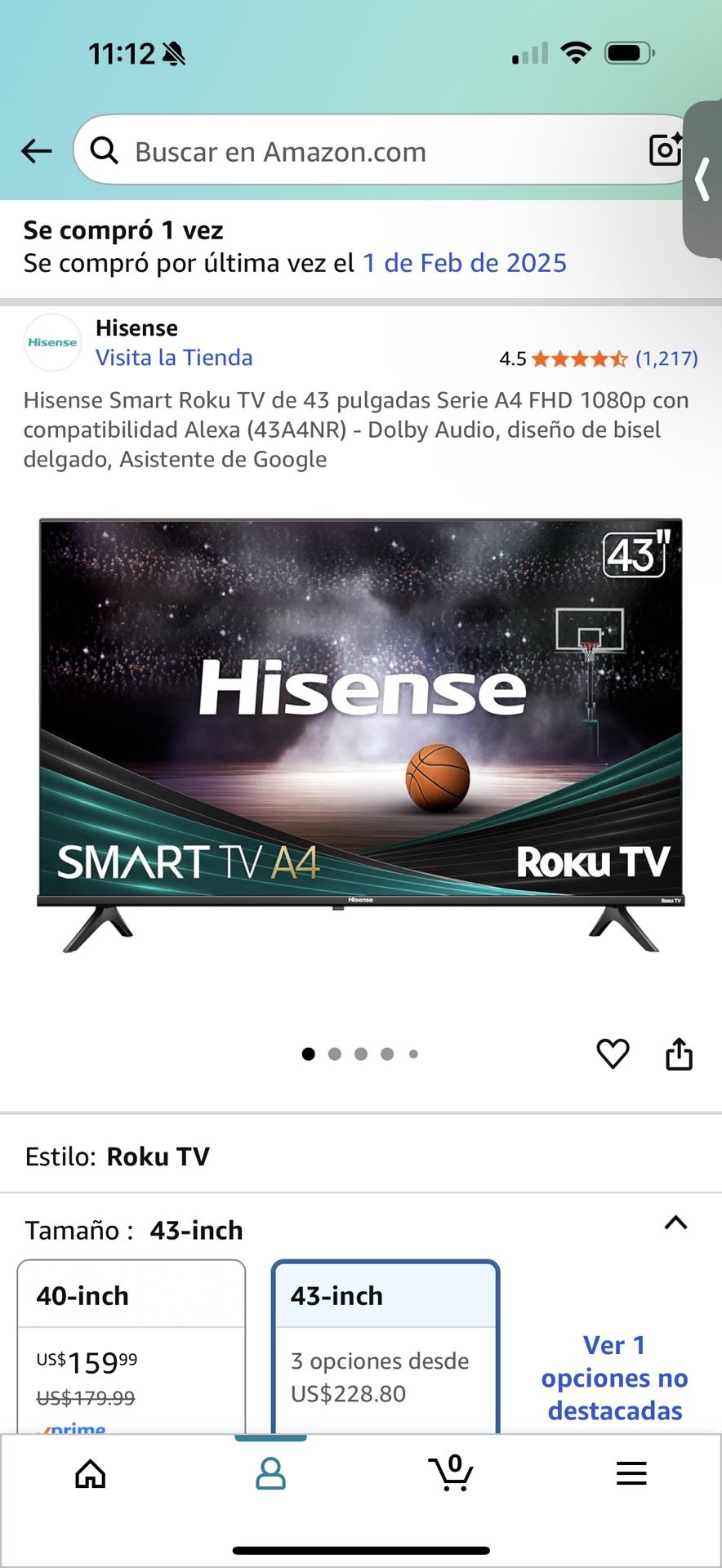
Task: Share this Hisense TV product
Action: pos(679,1053)
